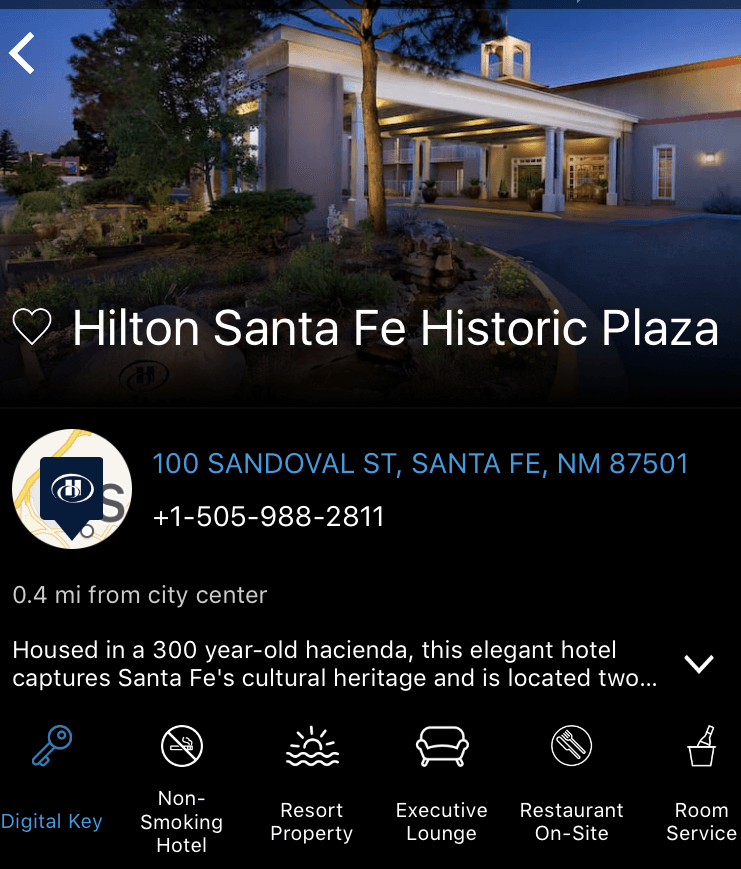Go back using the top-left arrow
741x869 pixels.
click(23, 53)
